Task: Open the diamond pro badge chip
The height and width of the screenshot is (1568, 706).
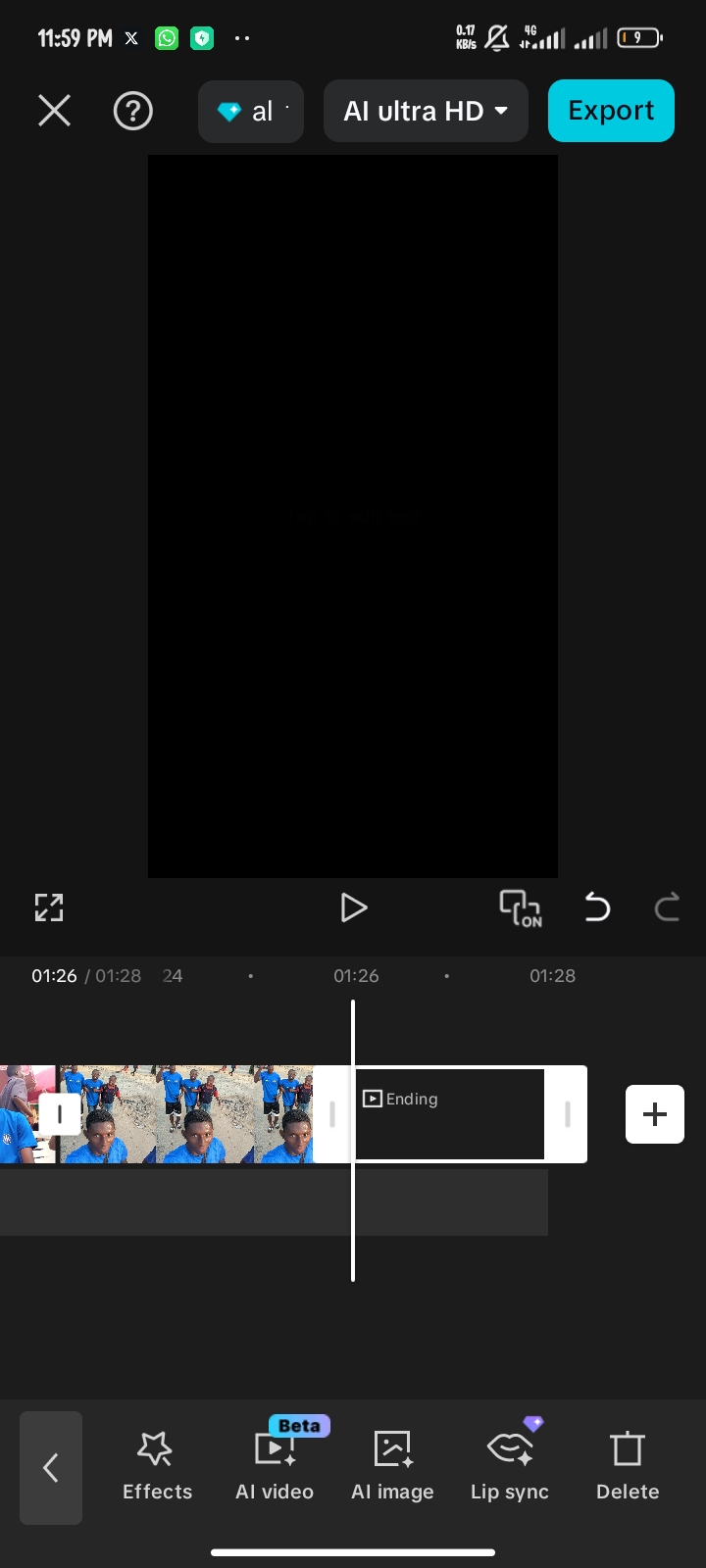Action: pyautogui.click(x=251, y=112)
